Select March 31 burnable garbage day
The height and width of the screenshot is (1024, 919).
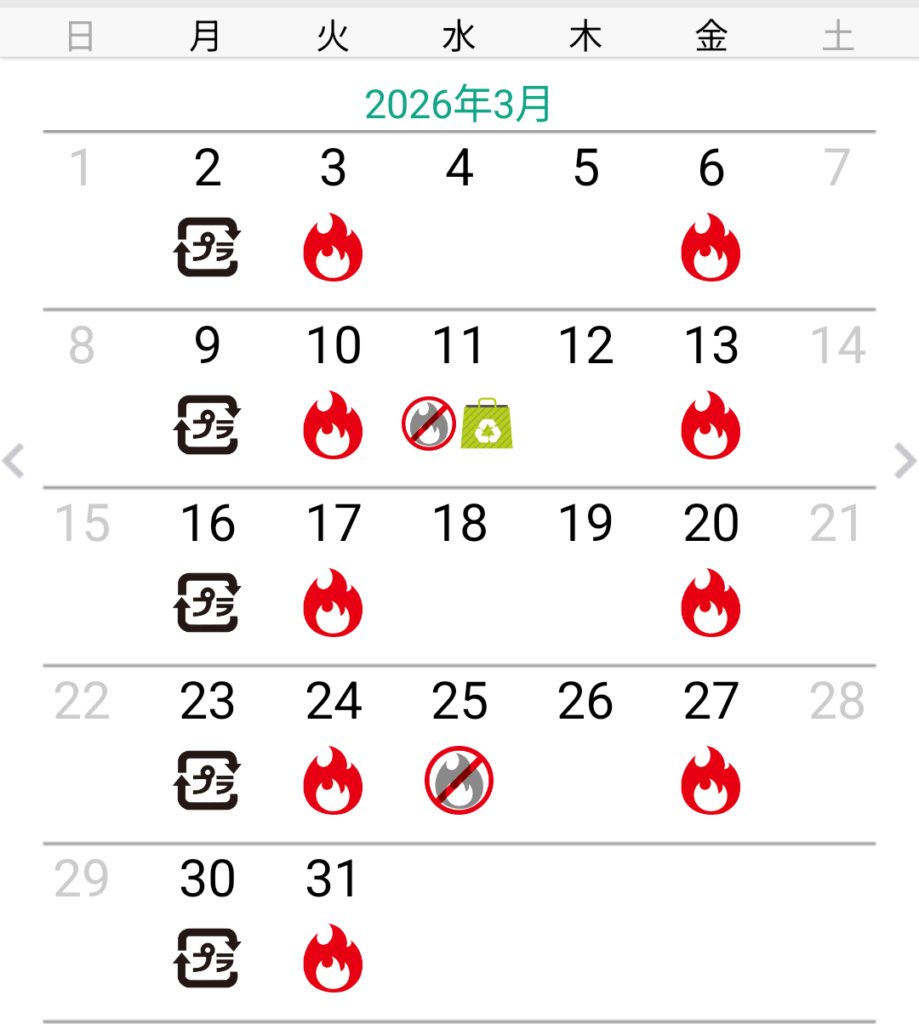tap(333, 928)
